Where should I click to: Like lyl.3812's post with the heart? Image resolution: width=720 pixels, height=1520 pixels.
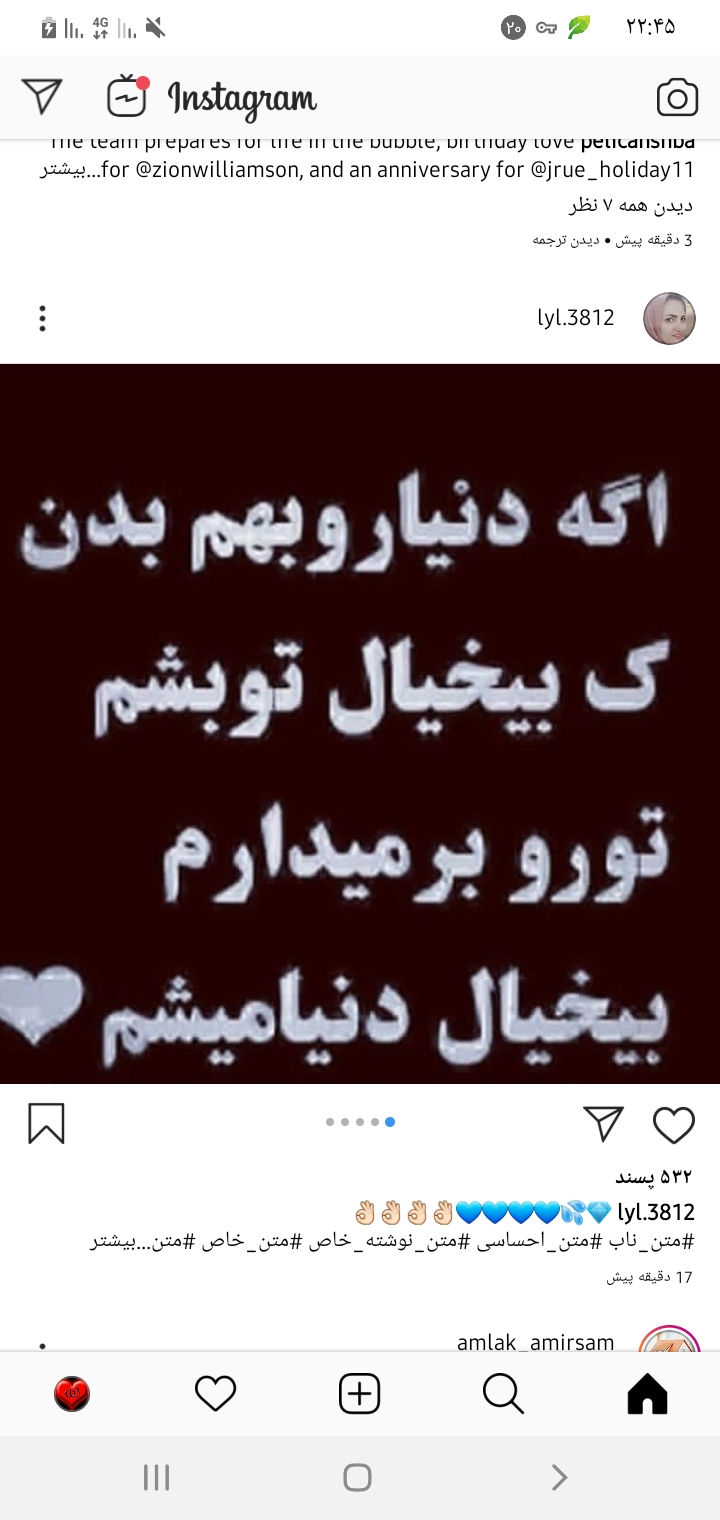(x=673, y=1125)
